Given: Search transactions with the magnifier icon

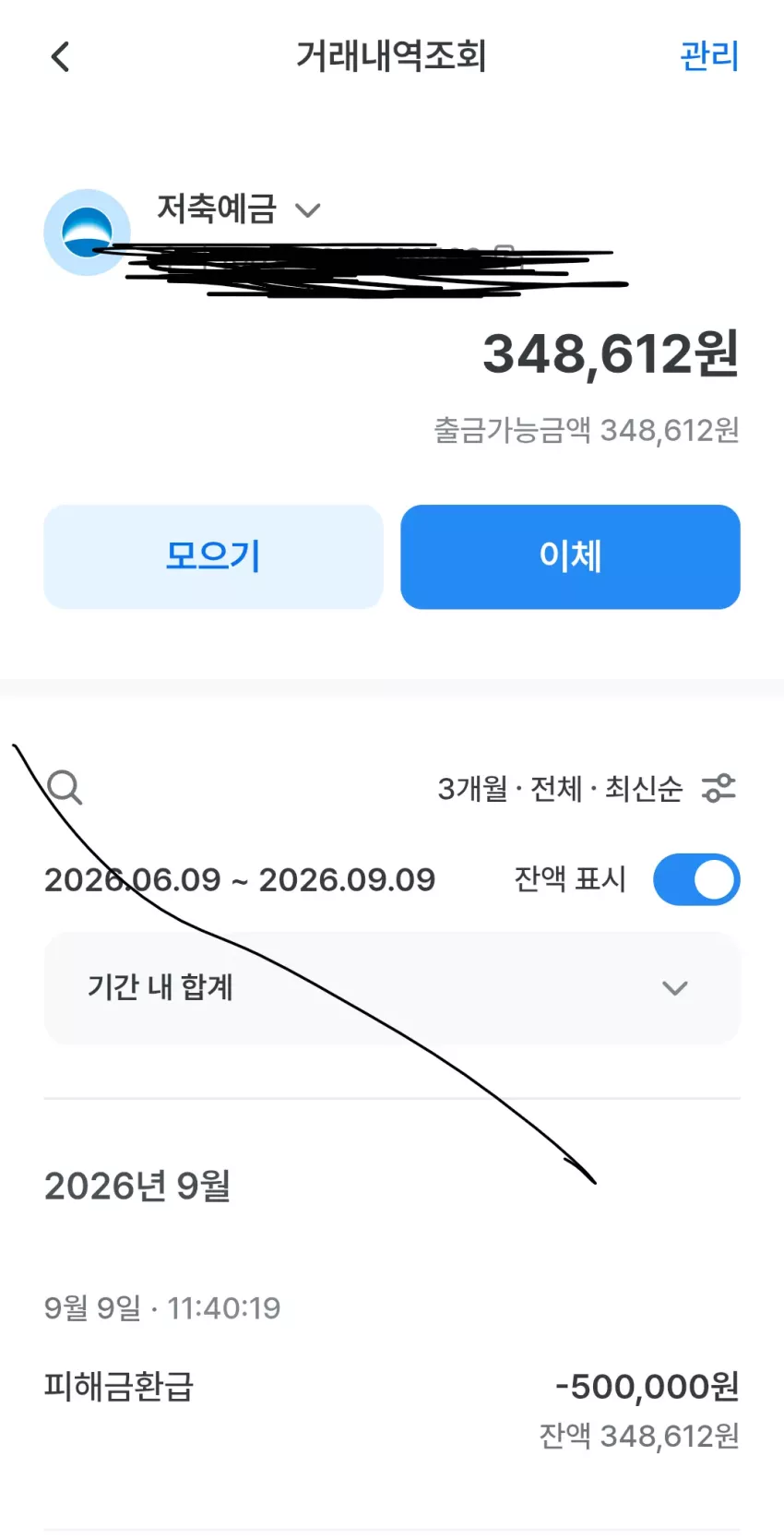Looking at the screenshot, I should (x=65, y=788).
